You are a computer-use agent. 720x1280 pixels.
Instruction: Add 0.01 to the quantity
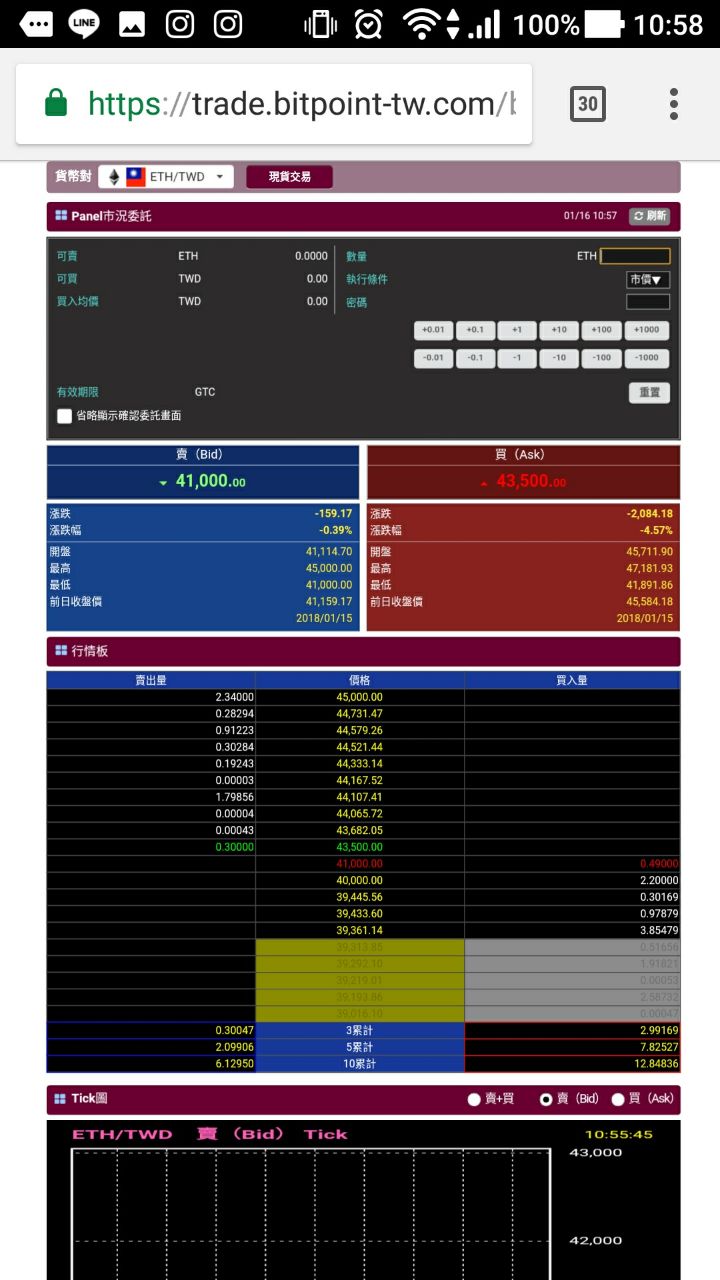433,330
